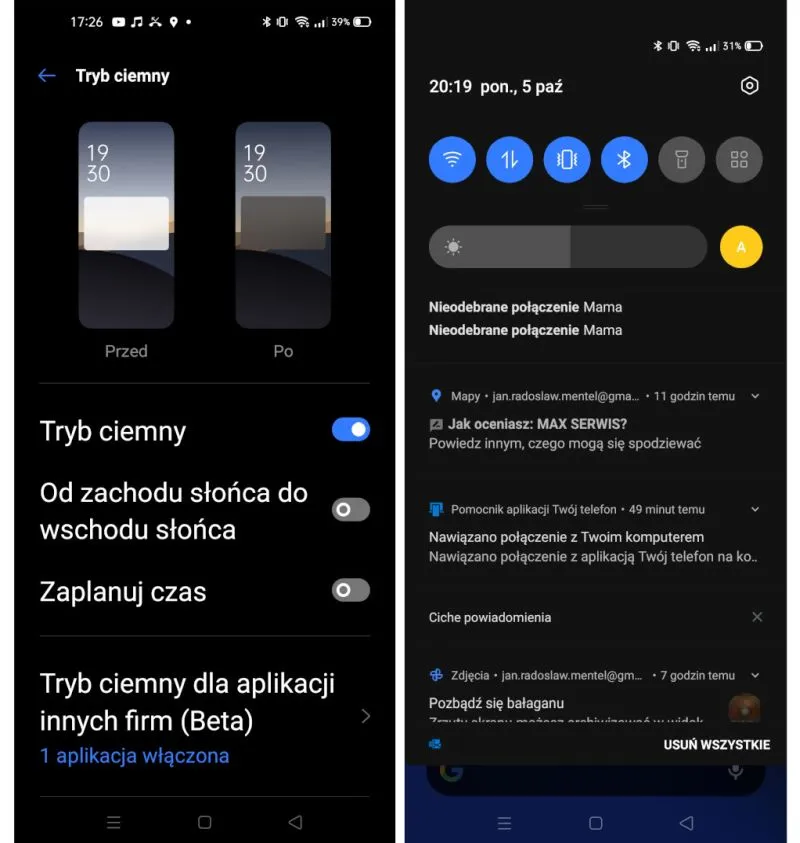Disable the Tryb ciemny switch

pyautogui.click(x=349, y=429)
